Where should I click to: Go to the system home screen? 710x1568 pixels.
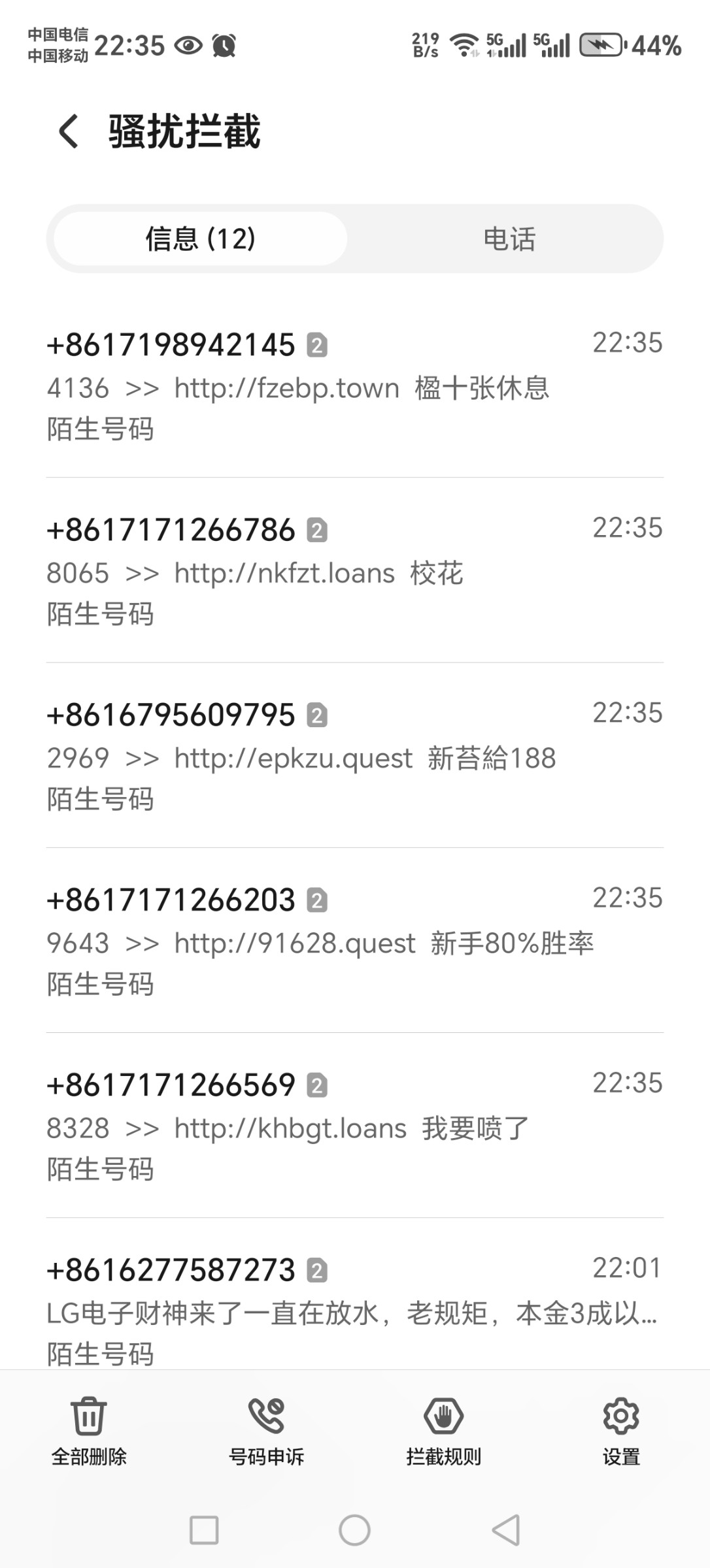click(354, 1530)
